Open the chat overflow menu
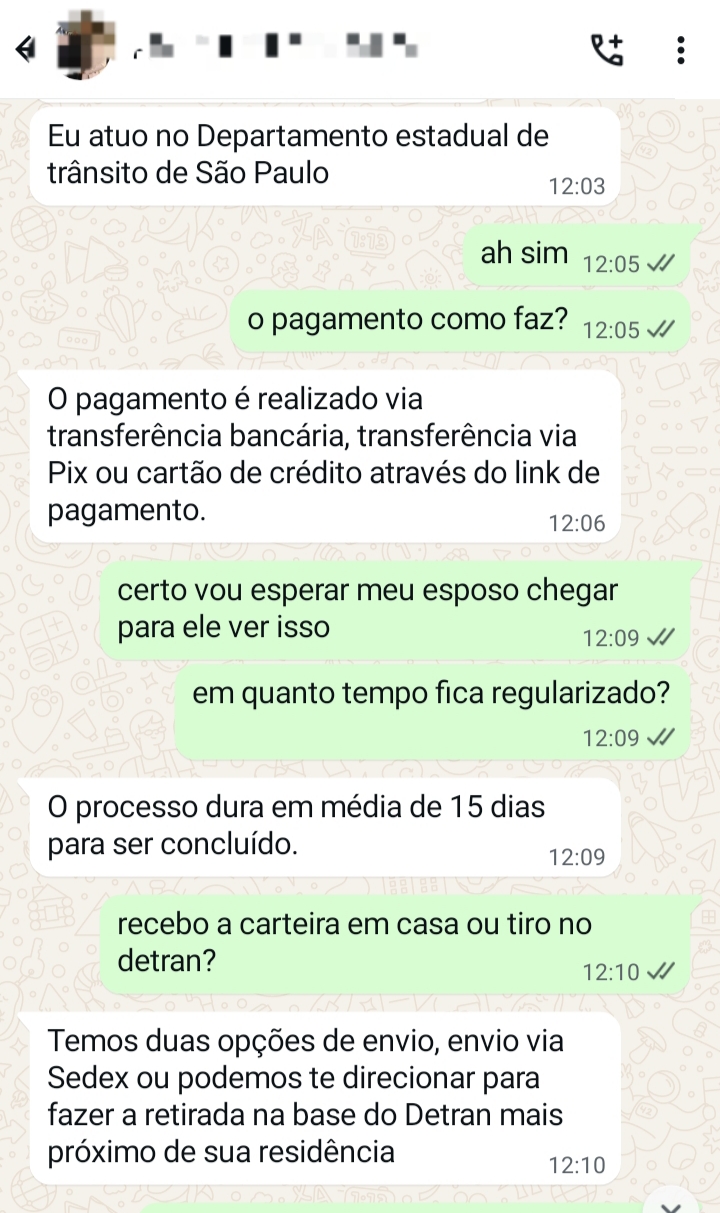Viewport: 720px width, 1213px height. click(681, 49)
